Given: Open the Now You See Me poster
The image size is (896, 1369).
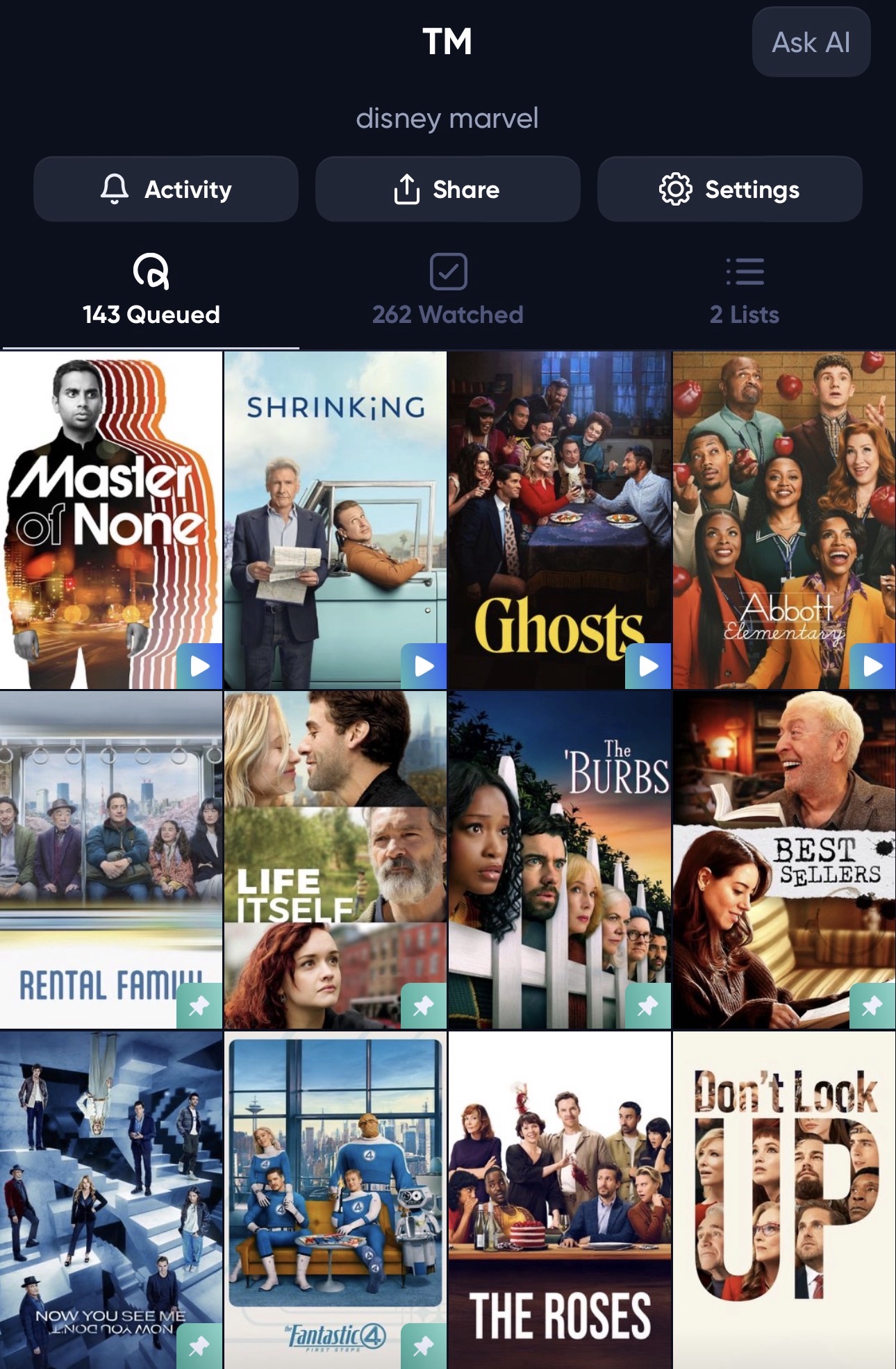Looking at the screenshot, I should 111,1200.
